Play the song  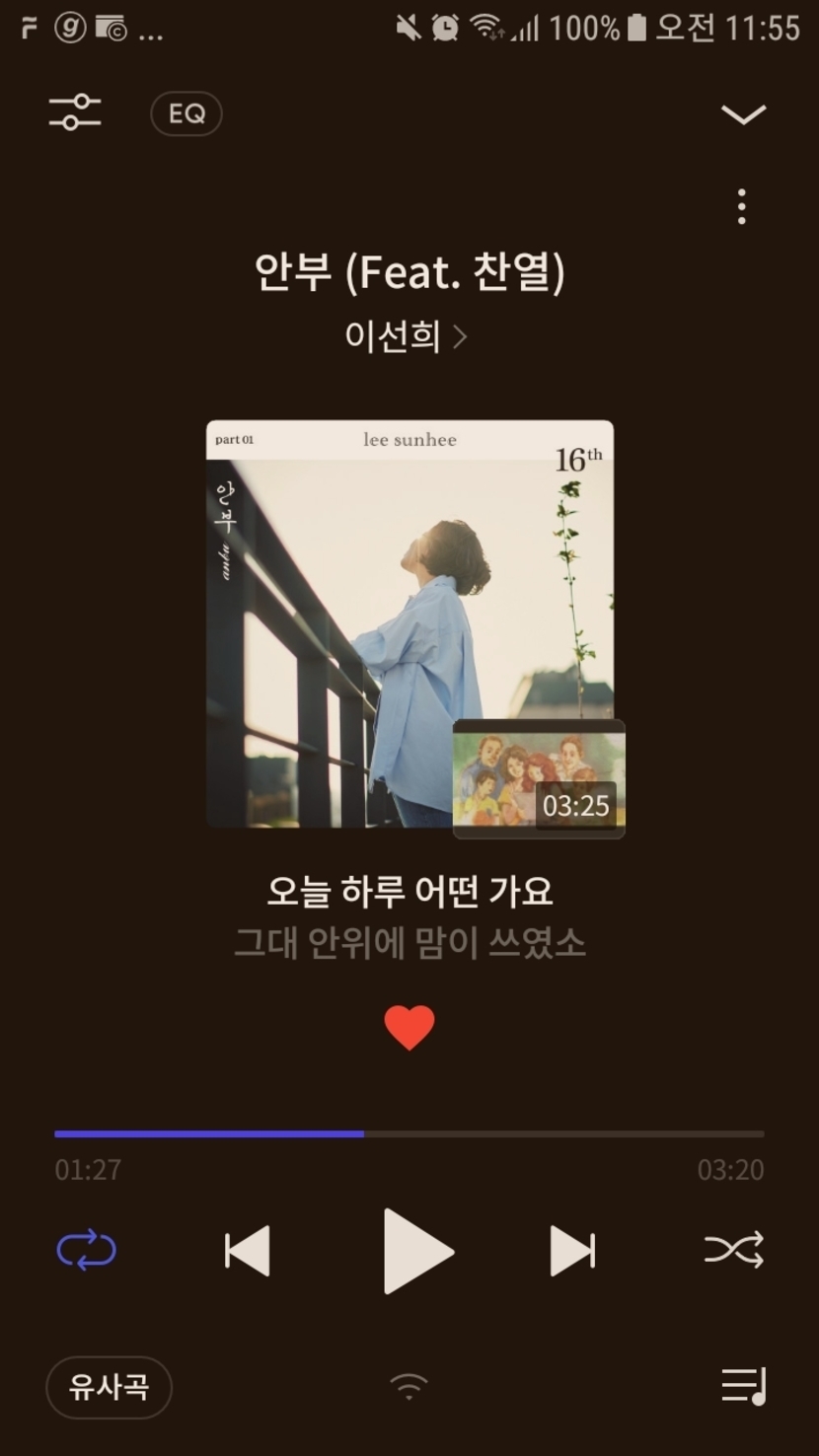point(415,1251)
